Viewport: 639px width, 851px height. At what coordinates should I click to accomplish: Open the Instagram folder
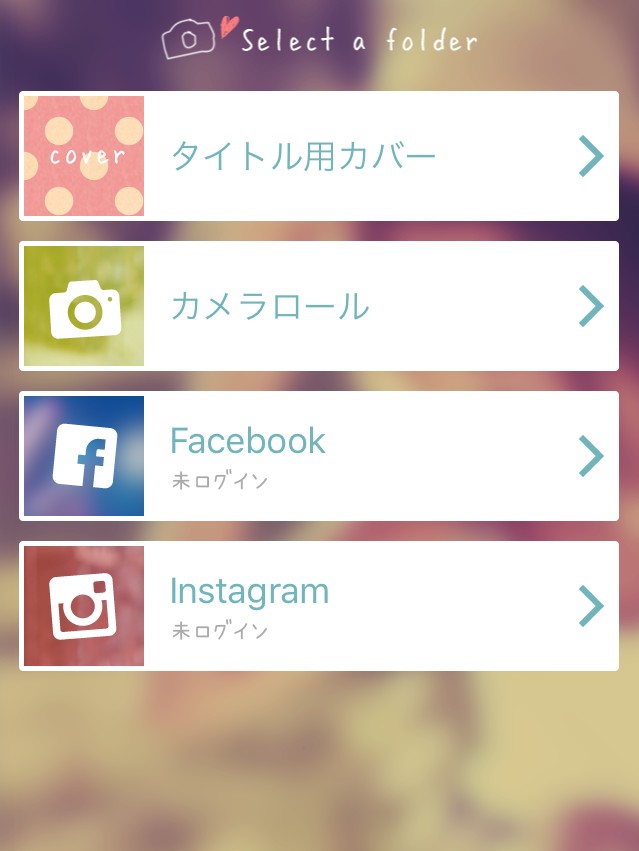[x=319, y=606]
